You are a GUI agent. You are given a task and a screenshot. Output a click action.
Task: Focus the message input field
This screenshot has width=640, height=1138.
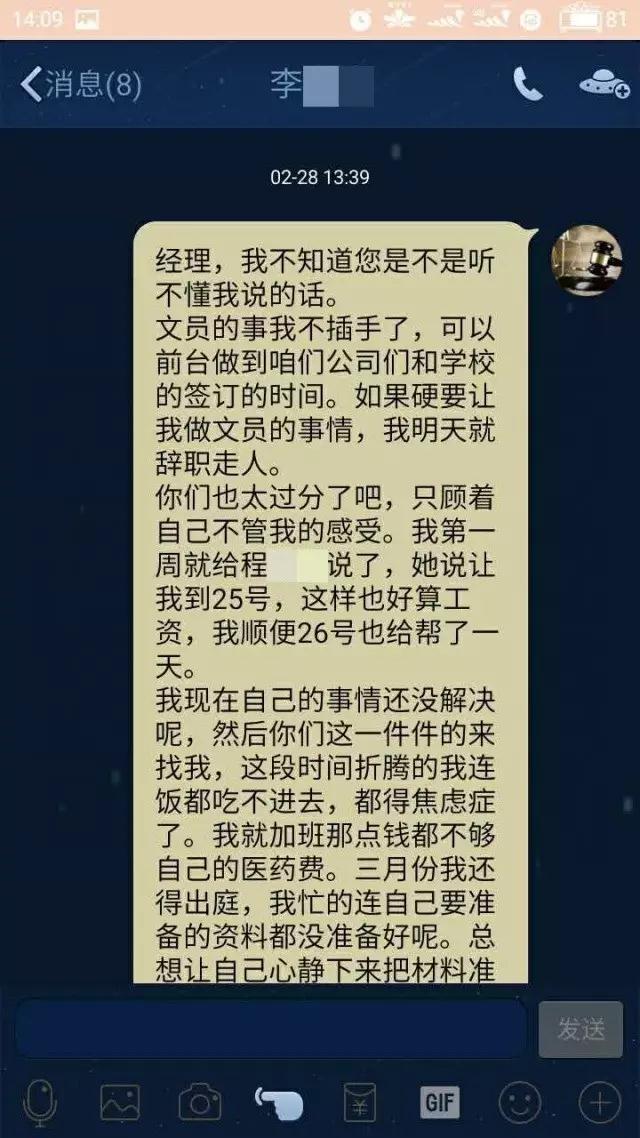click(272, 1029)
